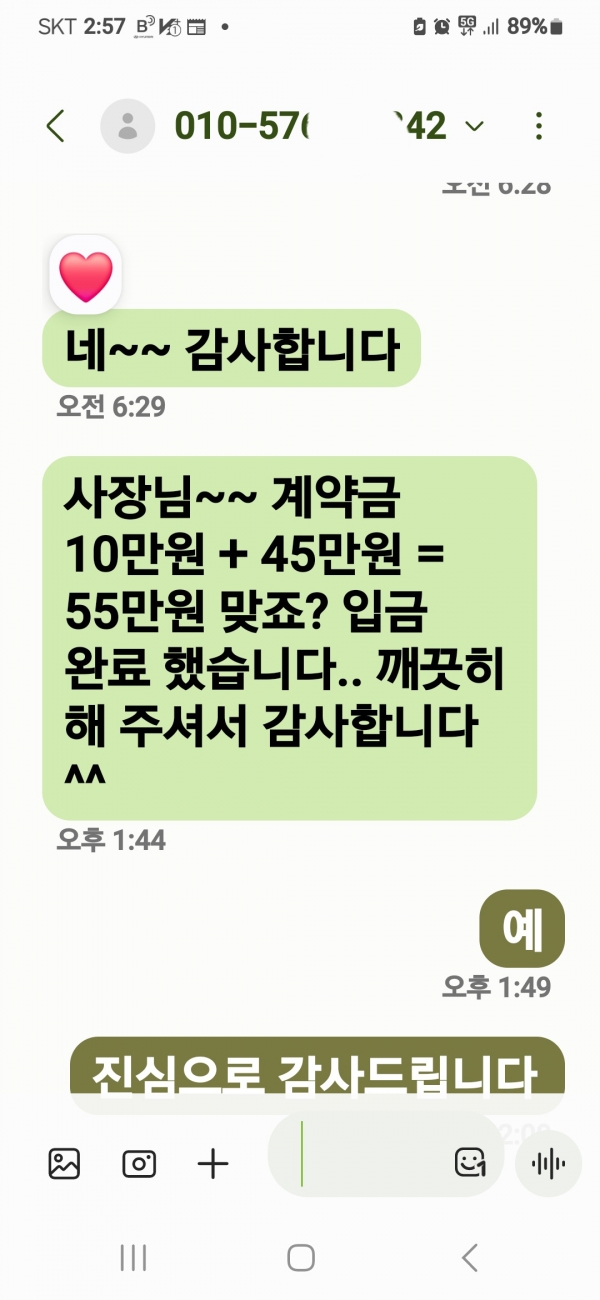The height and width of the screenshot is (1300, 600).
Task: Record a voice message
Action: 548,1163
